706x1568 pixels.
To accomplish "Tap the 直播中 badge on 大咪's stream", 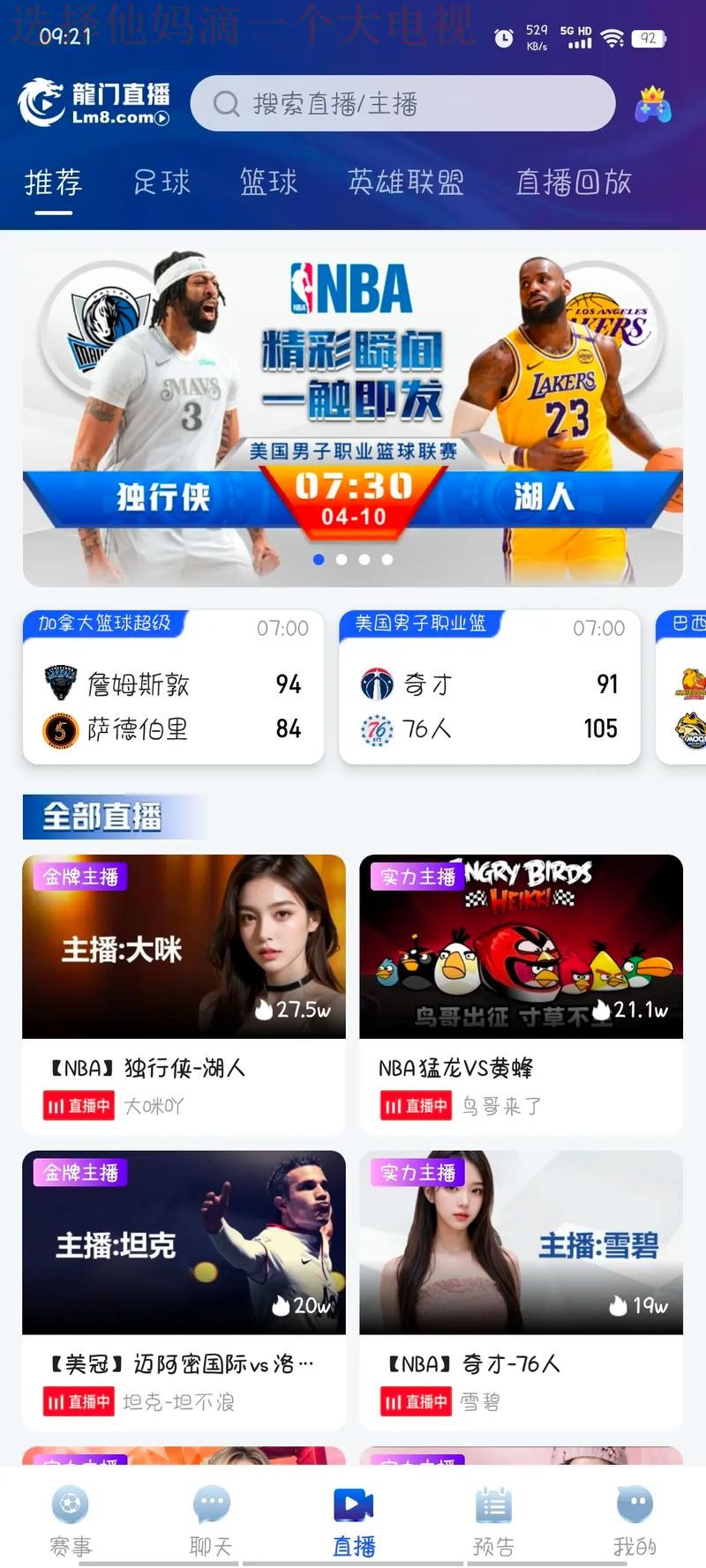I will pyautogui.click(x=78, y=1105).
